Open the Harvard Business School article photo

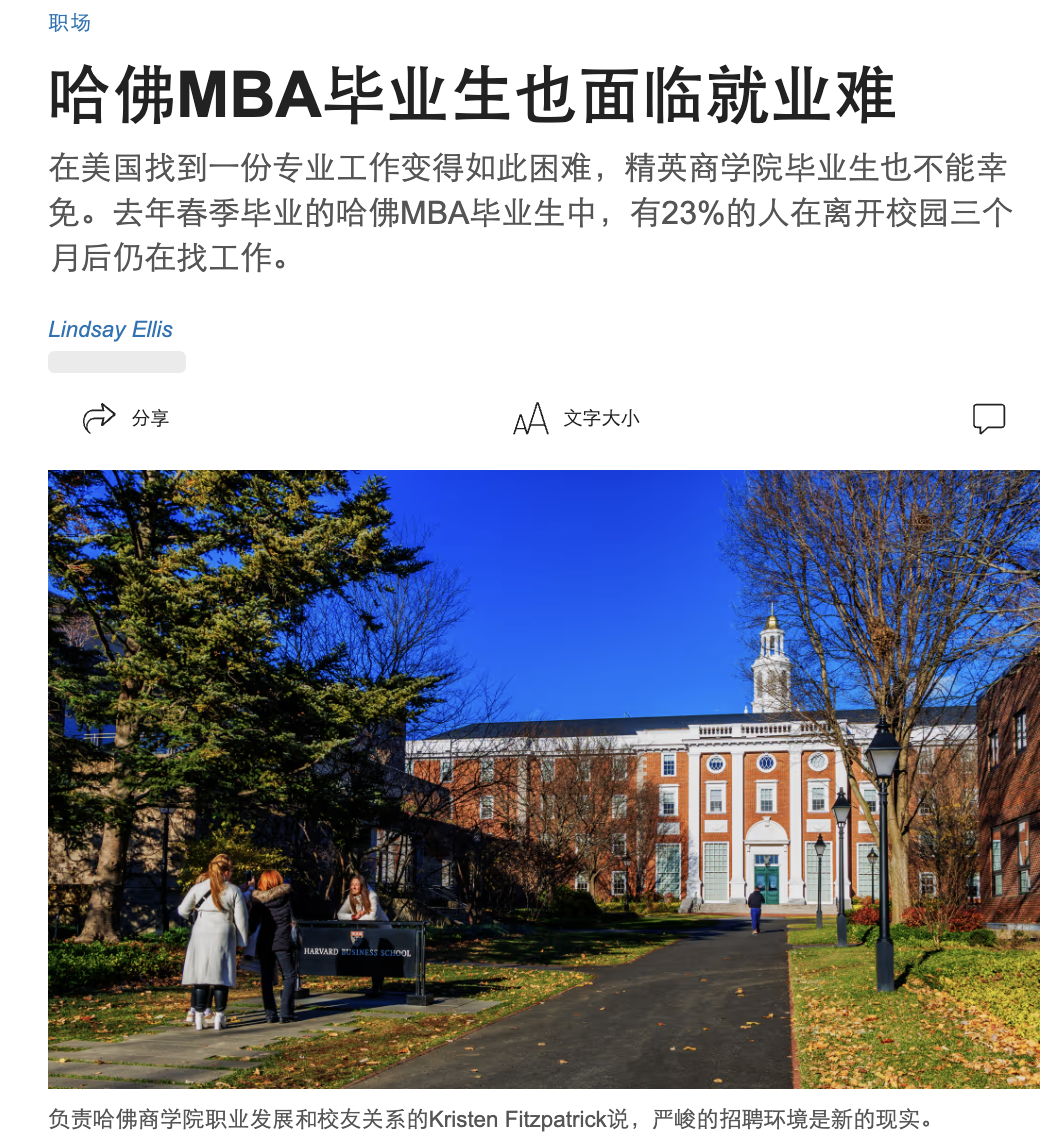click(543, 778)
